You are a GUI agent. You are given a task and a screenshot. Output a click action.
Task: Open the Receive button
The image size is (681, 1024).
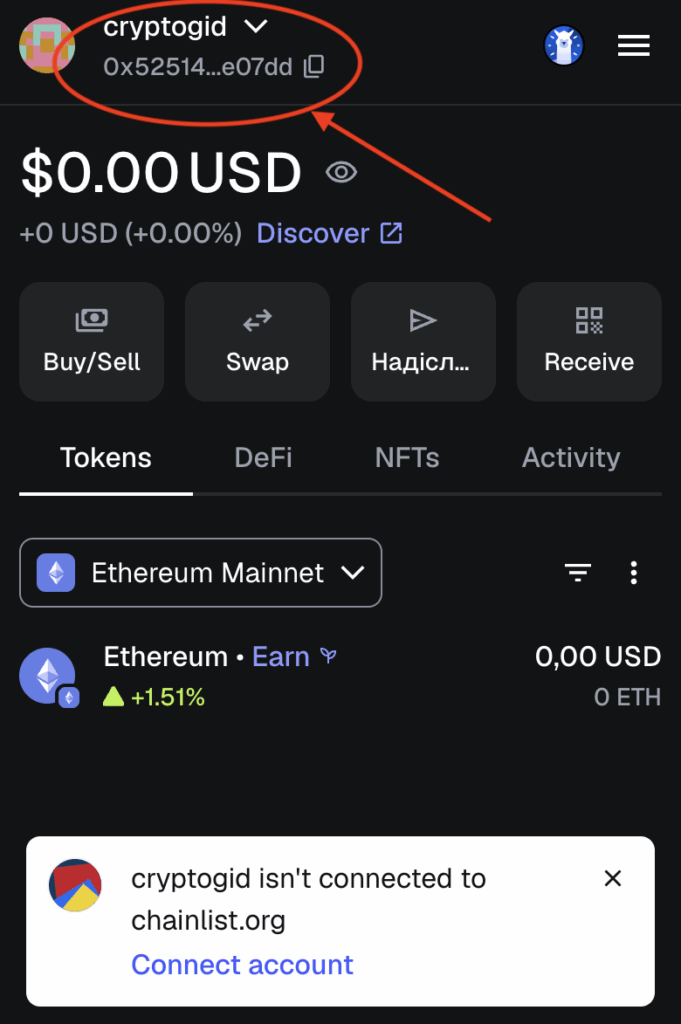pyautogui.click(x=589, y=342)
